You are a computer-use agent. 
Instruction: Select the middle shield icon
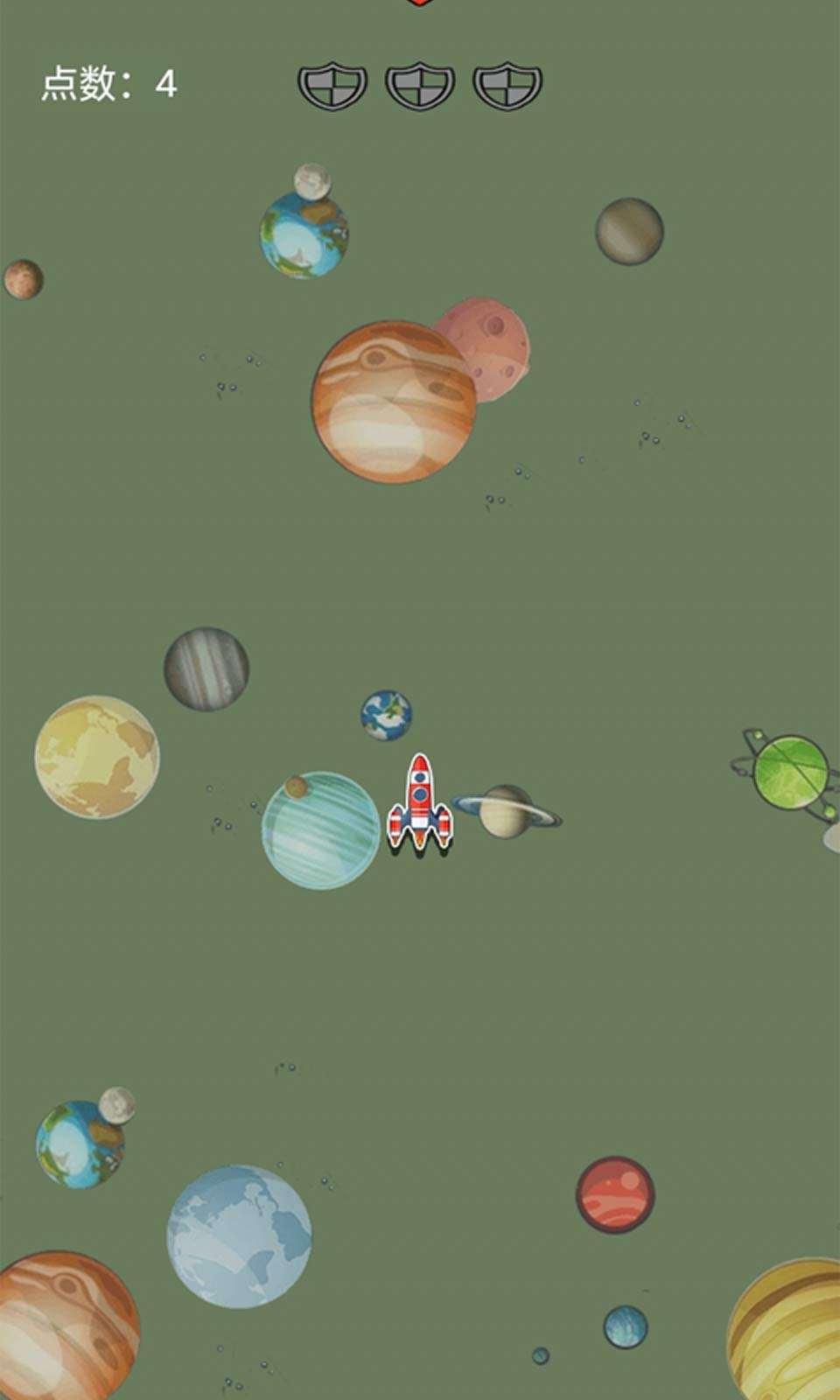point(420,84)
